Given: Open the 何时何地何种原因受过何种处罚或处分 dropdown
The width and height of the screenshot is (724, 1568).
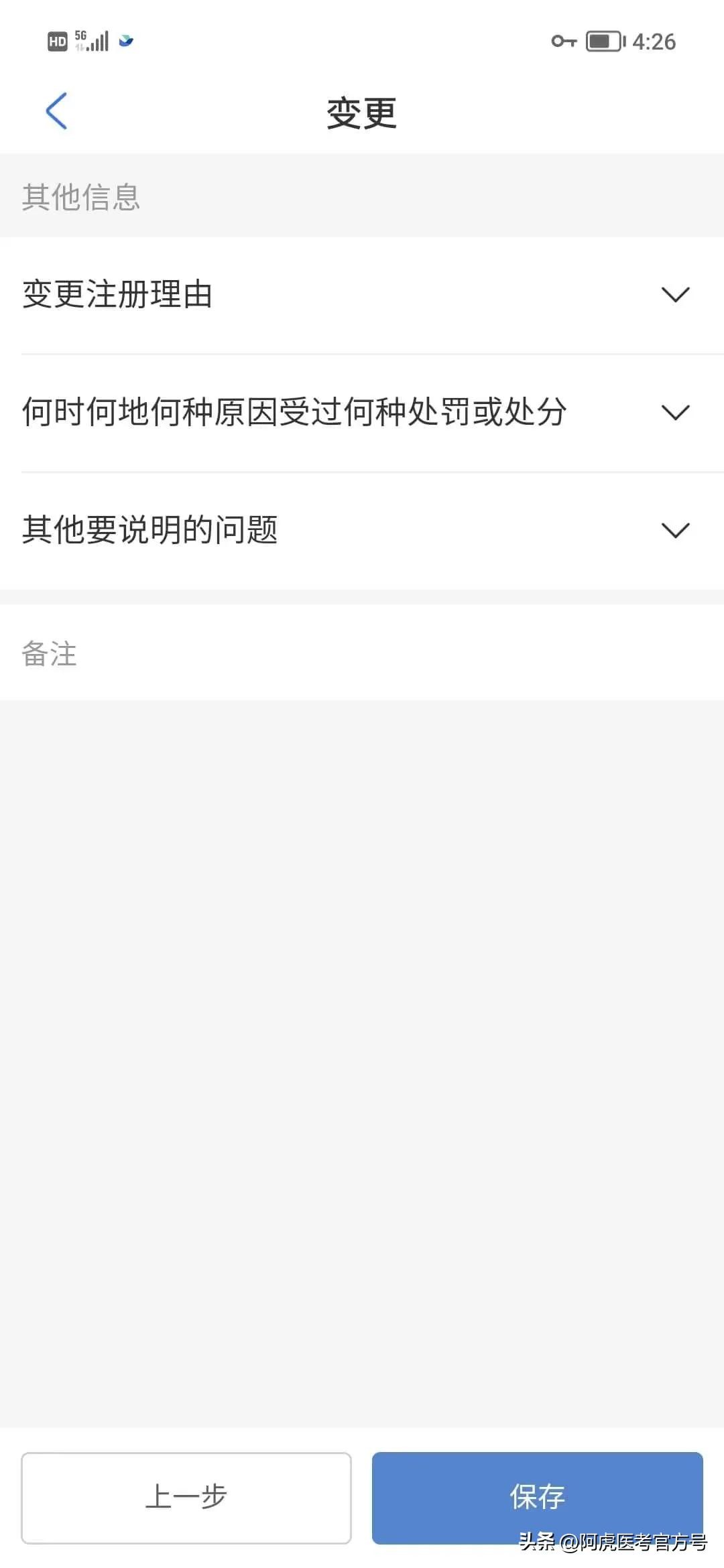Looking at the screenshot, I should pyautogui.click(x=674, y=412).
